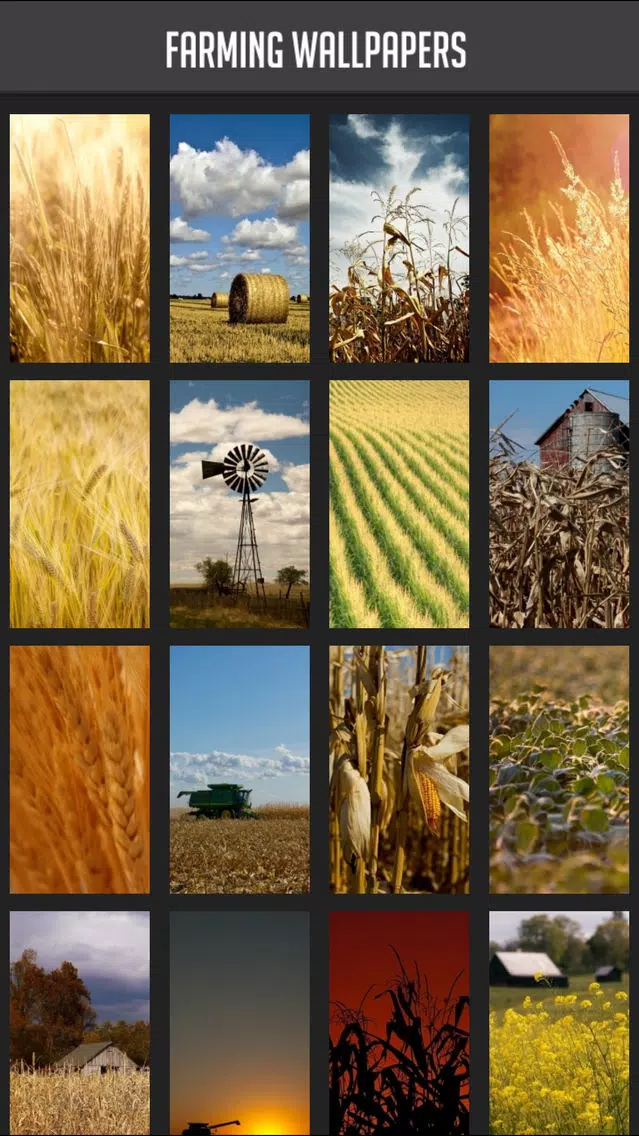Open the green soybean leaves wallpaper

[x=559, y=769]
